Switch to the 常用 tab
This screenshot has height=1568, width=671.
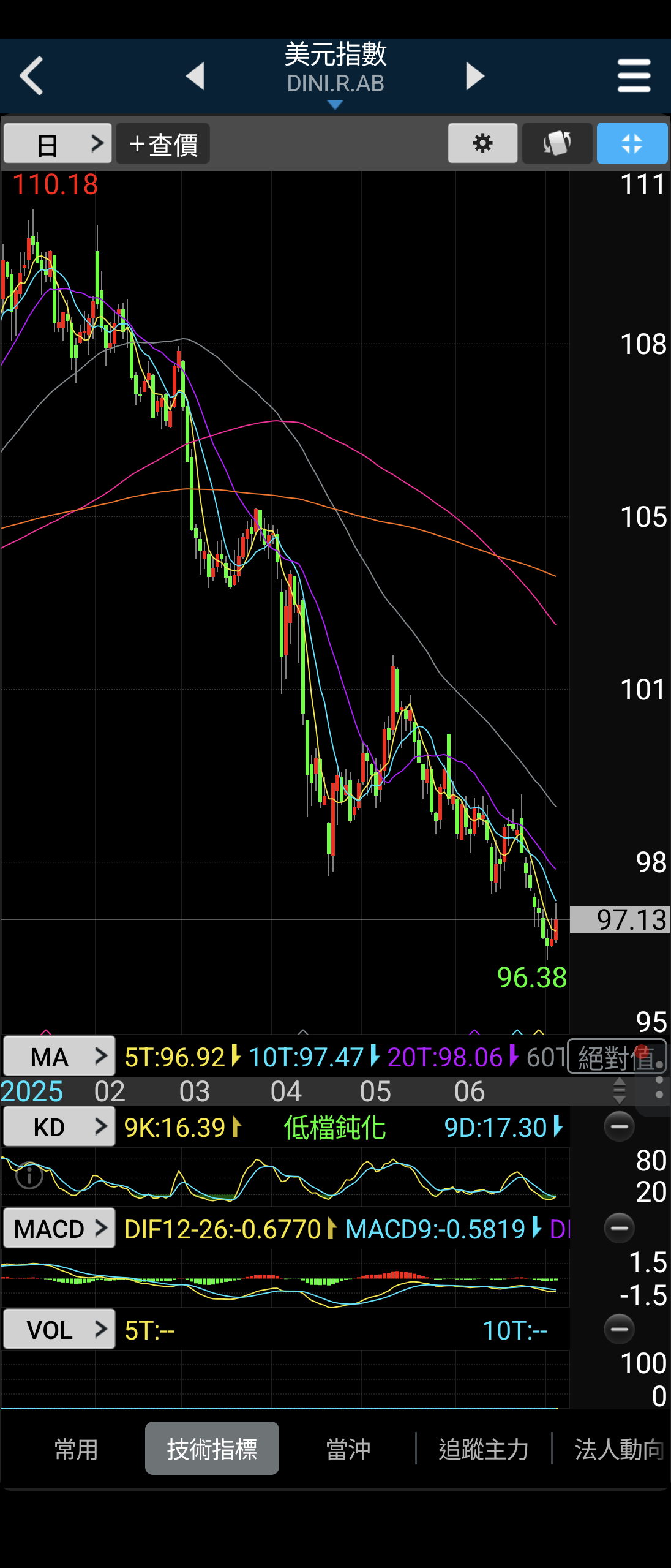(76, 1449)
